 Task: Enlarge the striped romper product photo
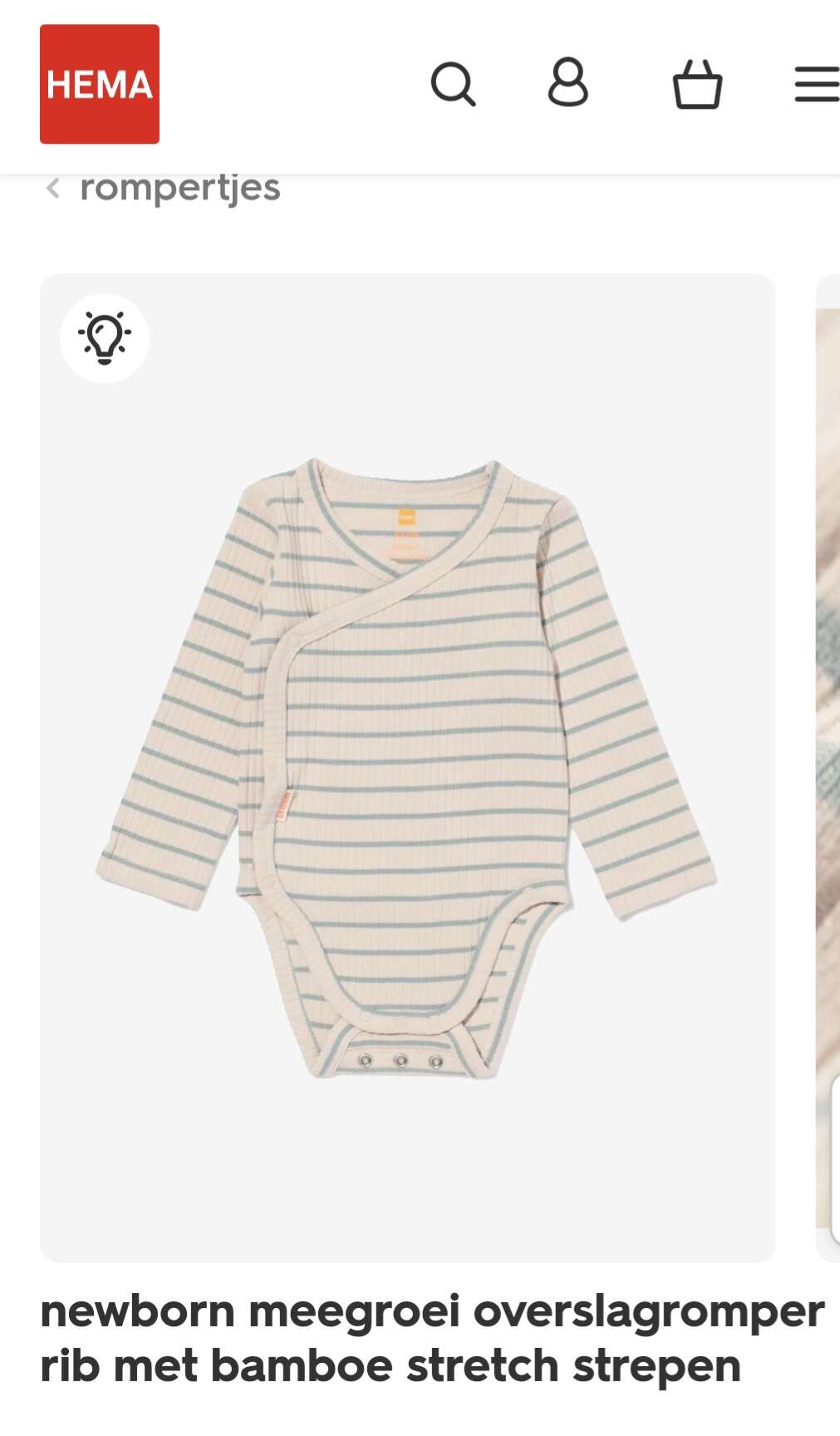click(x=407, y=768)
